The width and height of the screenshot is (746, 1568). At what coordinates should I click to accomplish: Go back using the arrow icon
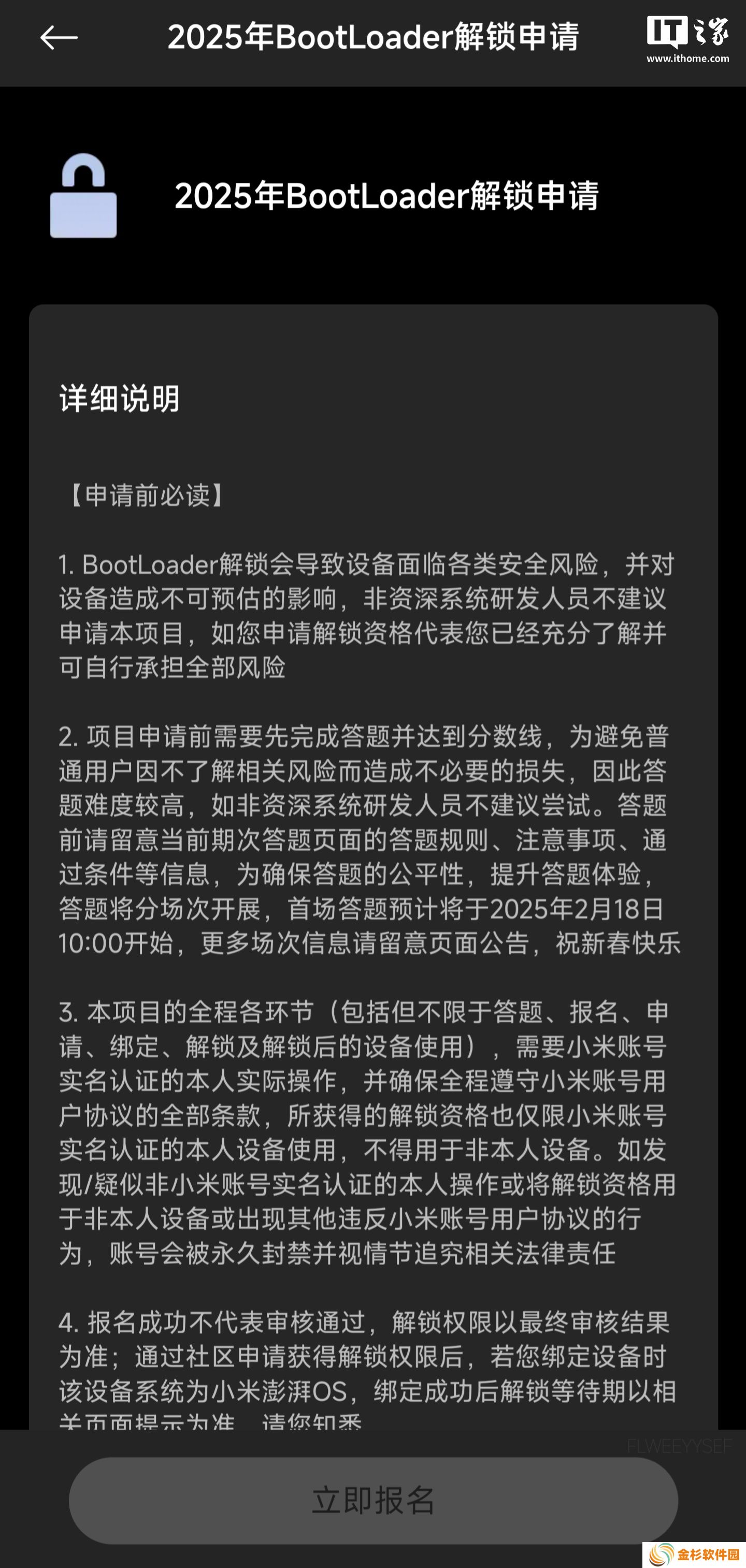pos(59,38)
